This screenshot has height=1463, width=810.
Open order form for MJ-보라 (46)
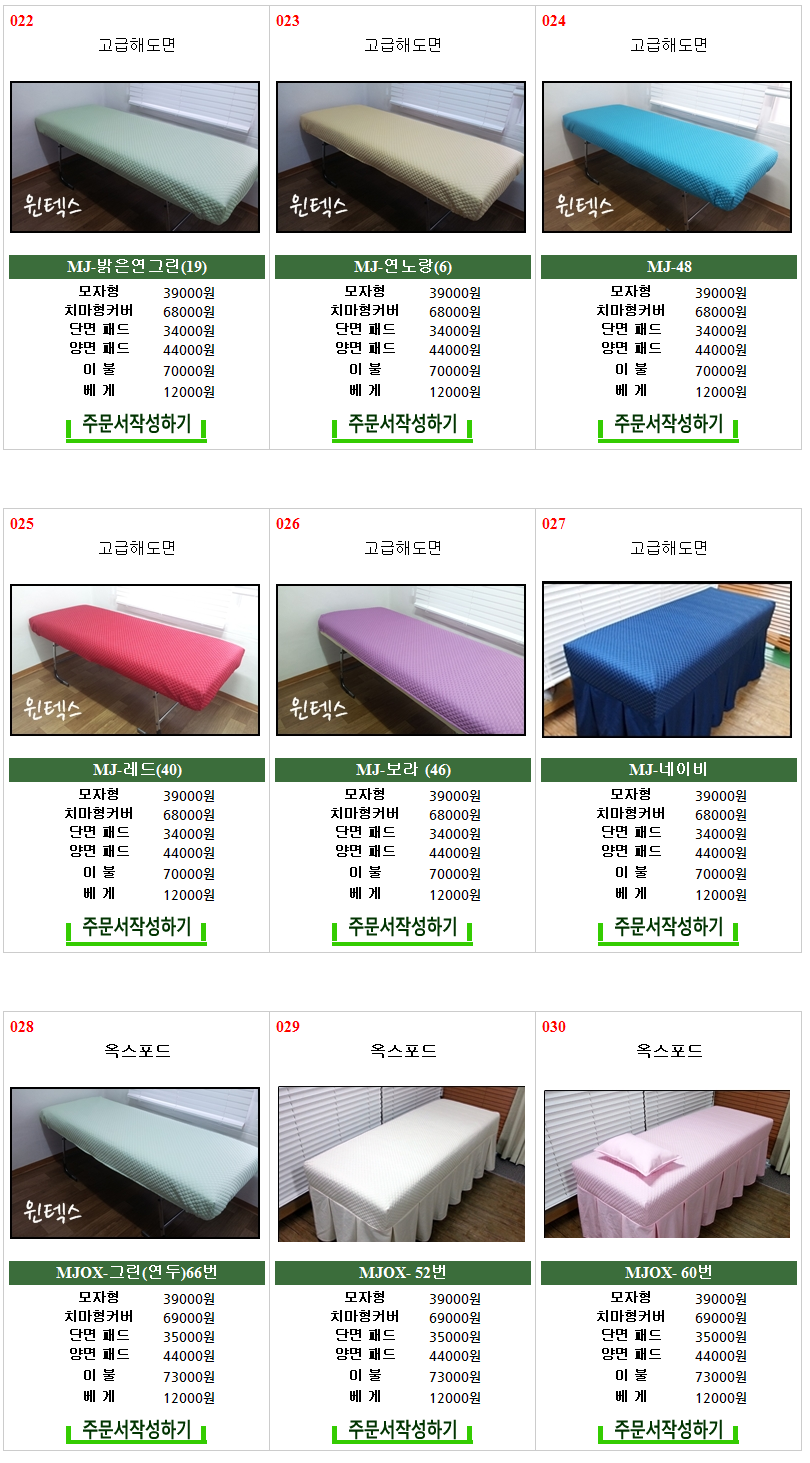pos(402,928)
